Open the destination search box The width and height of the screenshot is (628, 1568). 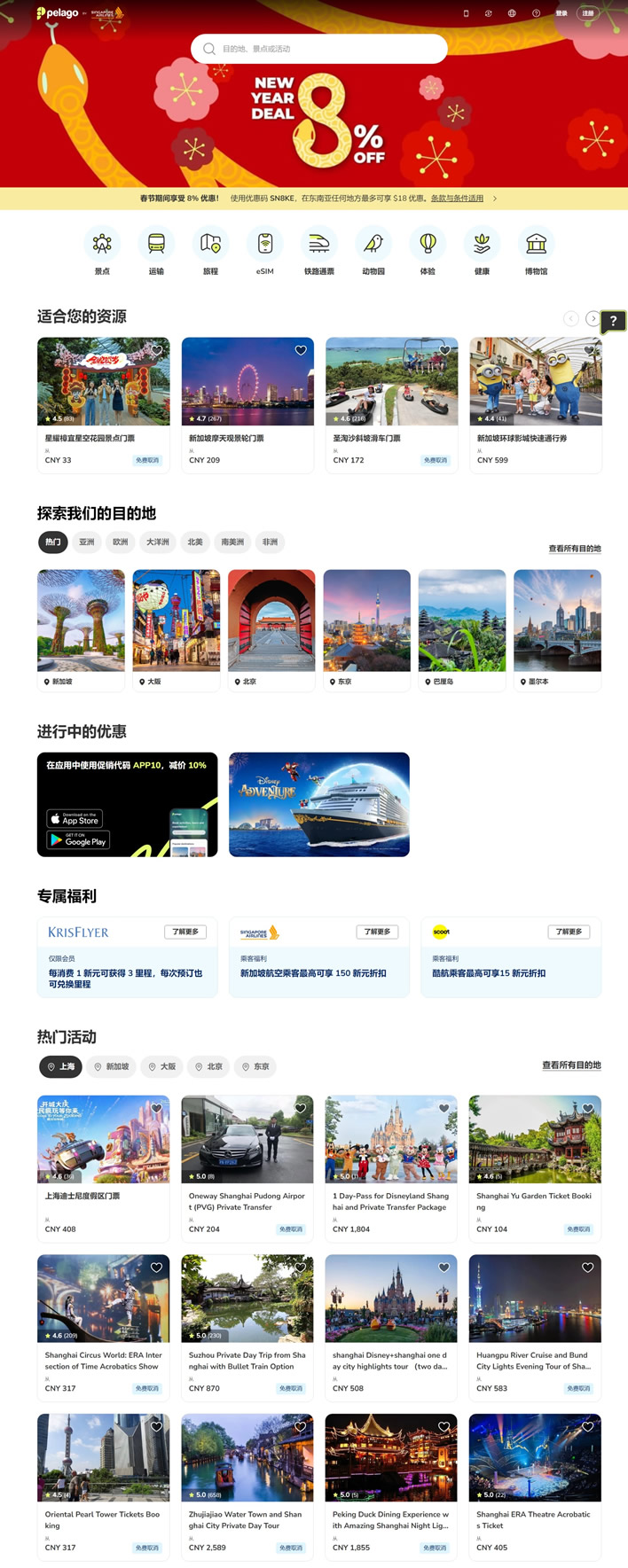[318, 49]
